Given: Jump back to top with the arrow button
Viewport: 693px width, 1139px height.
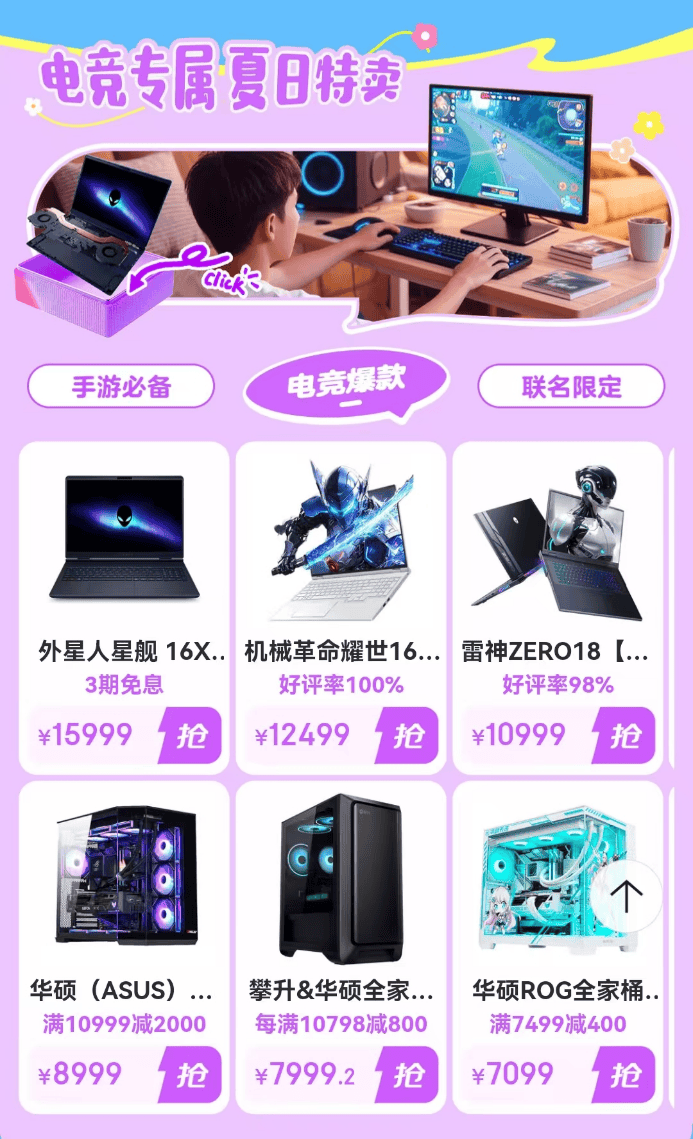Looking at the screenshot, I should coord(626,895).
